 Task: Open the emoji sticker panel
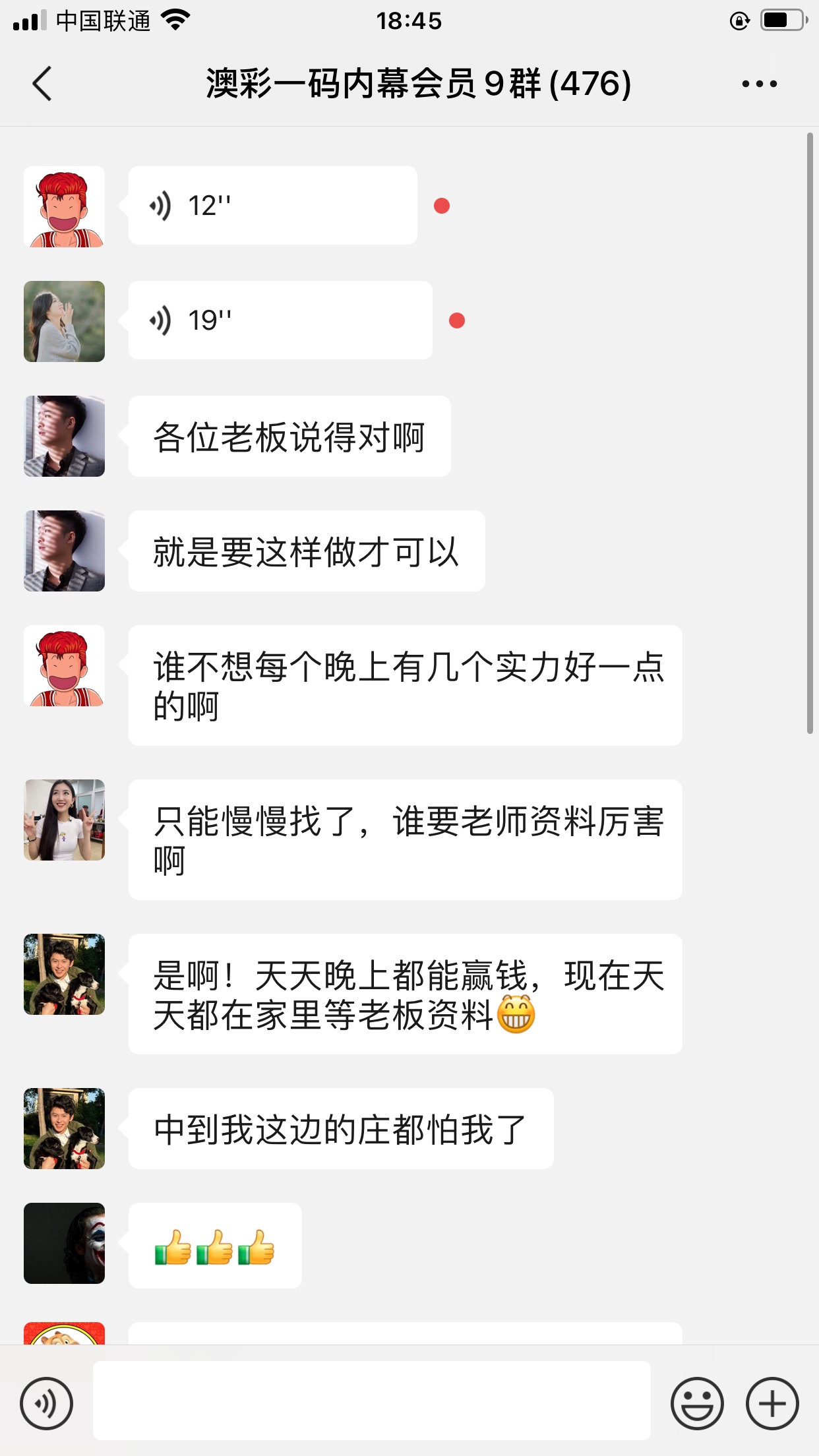pyautogui.click(x=697, y=1403)
